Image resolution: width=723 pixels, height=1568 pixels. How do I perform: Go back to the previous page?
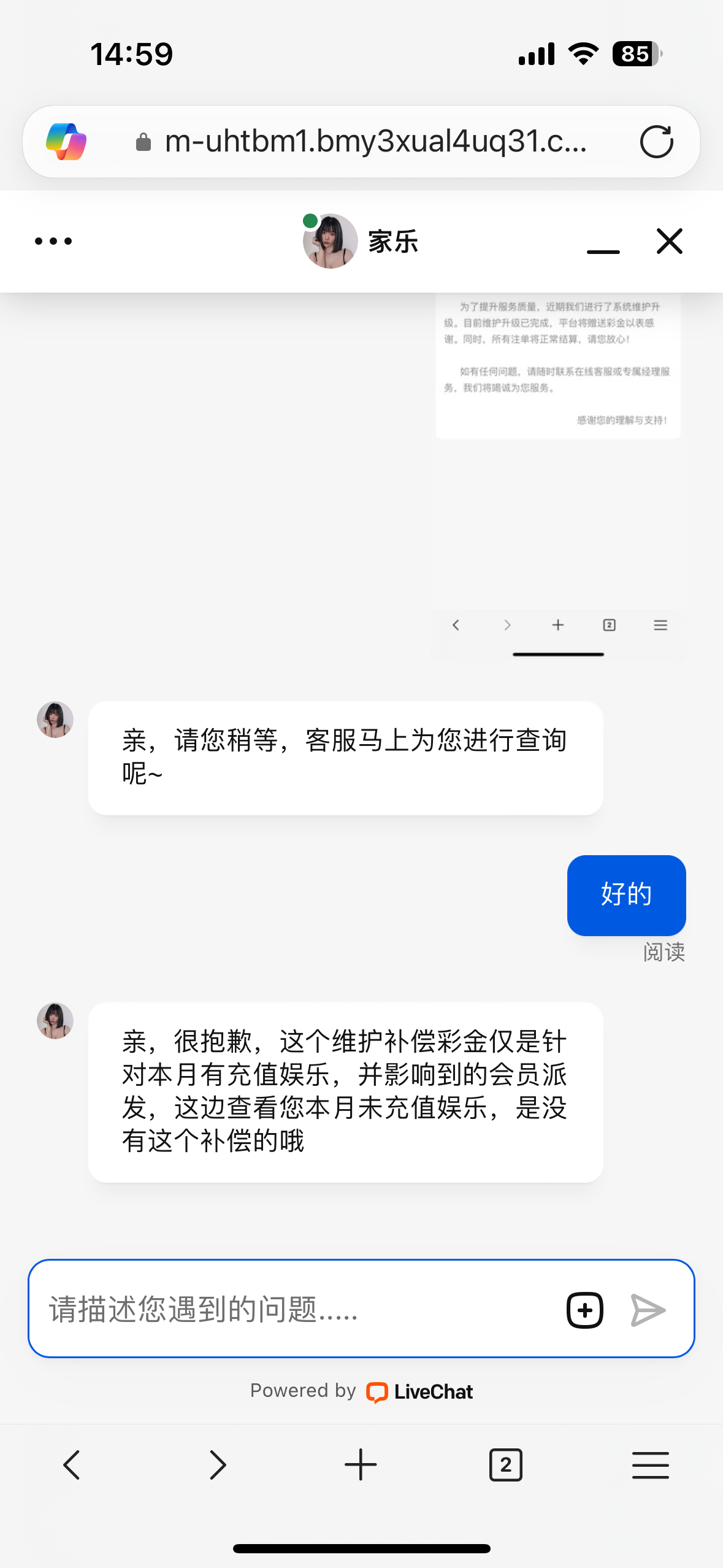[72, 1465]
